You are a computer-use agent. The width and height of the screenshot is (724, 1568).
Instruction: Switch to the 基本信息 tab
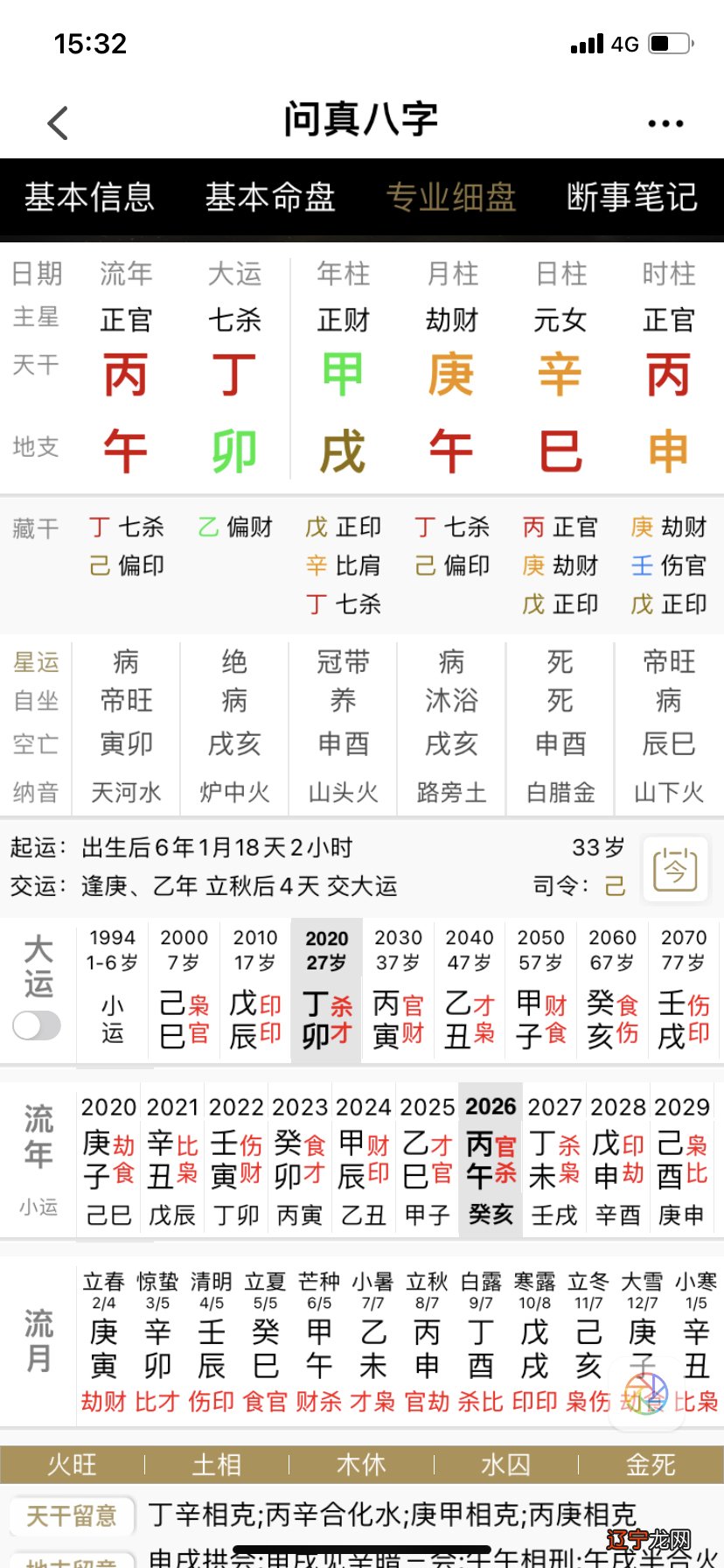88,199
